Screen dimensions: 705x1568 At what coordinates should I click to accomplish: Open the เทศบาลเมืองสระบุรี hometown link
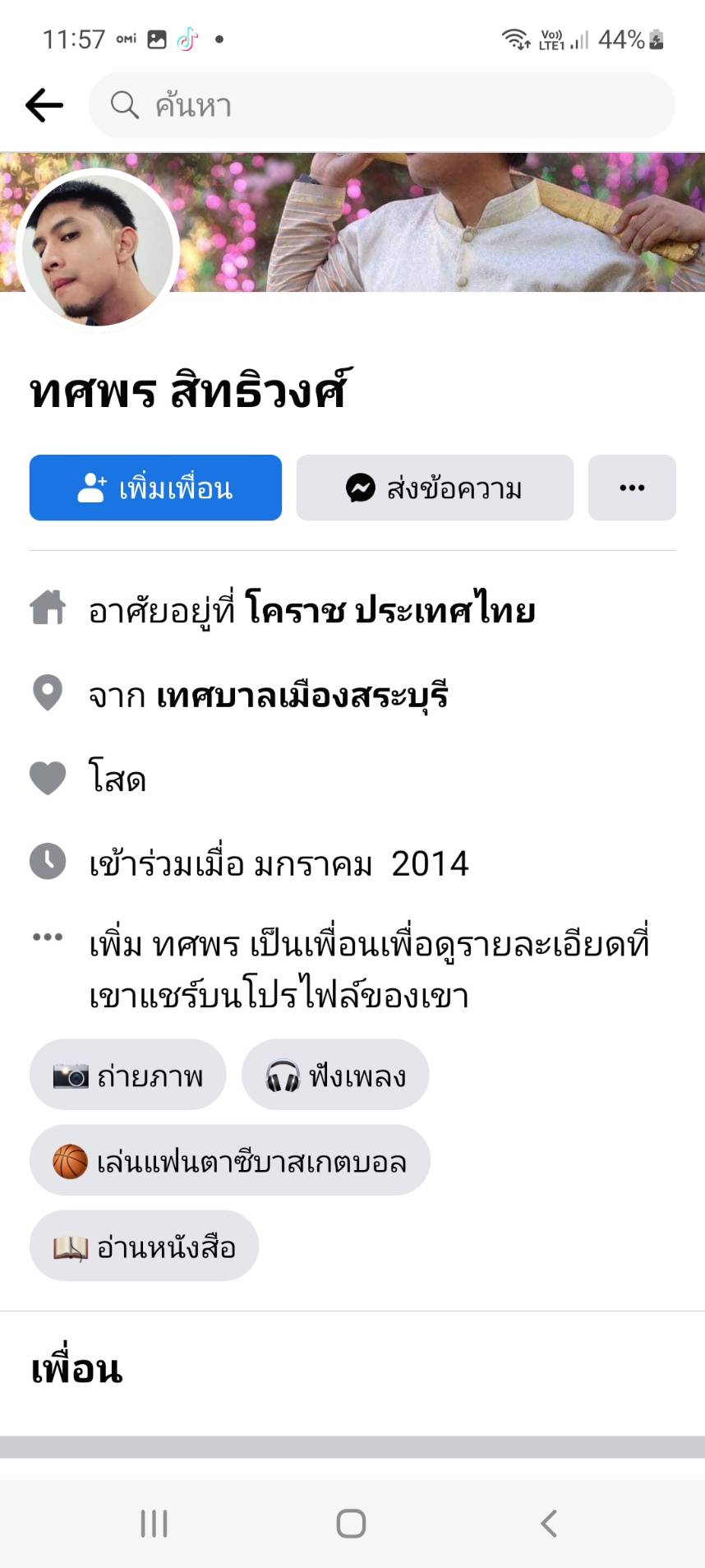coord(302,696)
